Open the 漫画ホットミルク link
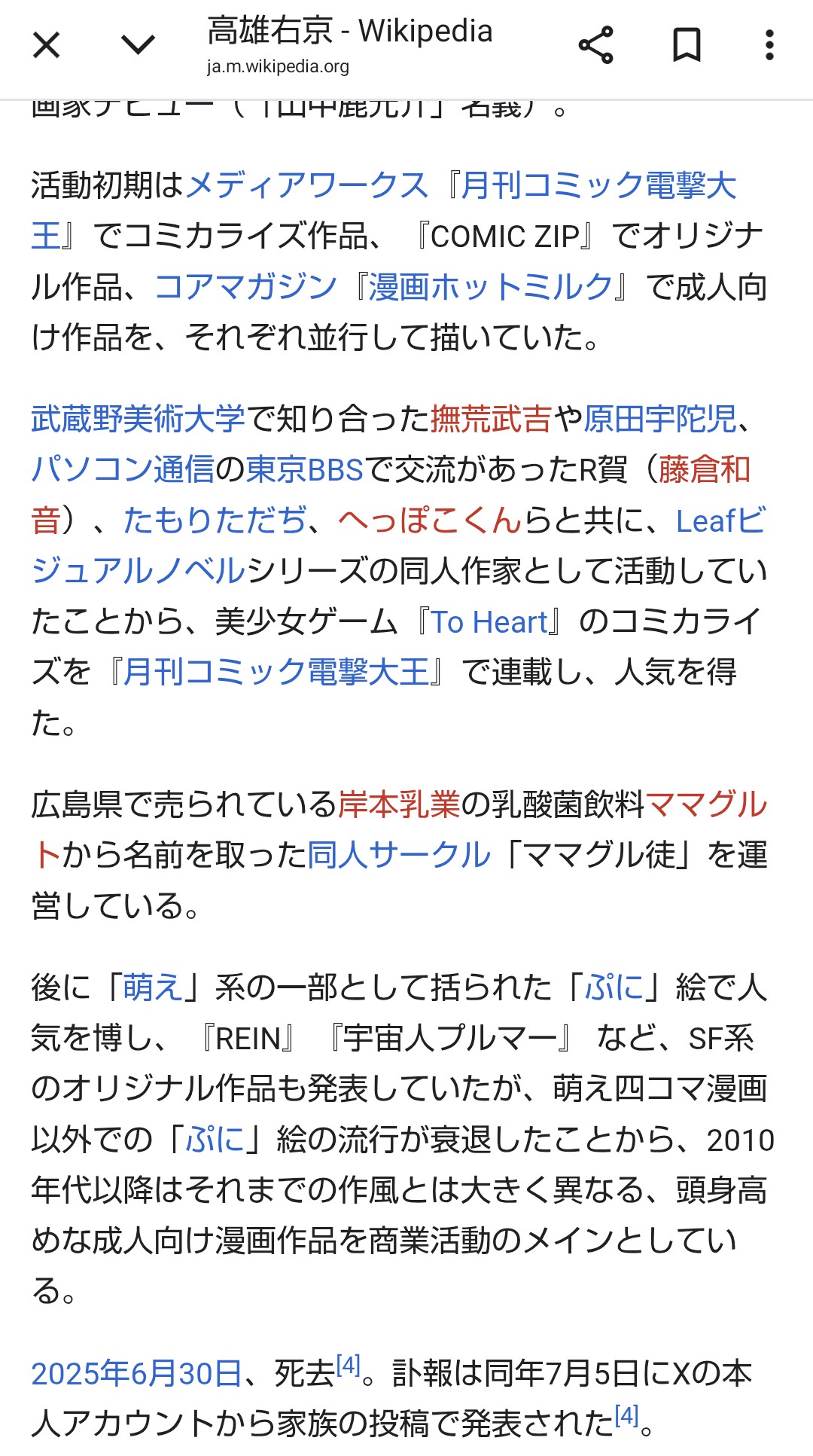This screenshot has height=1456, width=813. pos(491,287)
